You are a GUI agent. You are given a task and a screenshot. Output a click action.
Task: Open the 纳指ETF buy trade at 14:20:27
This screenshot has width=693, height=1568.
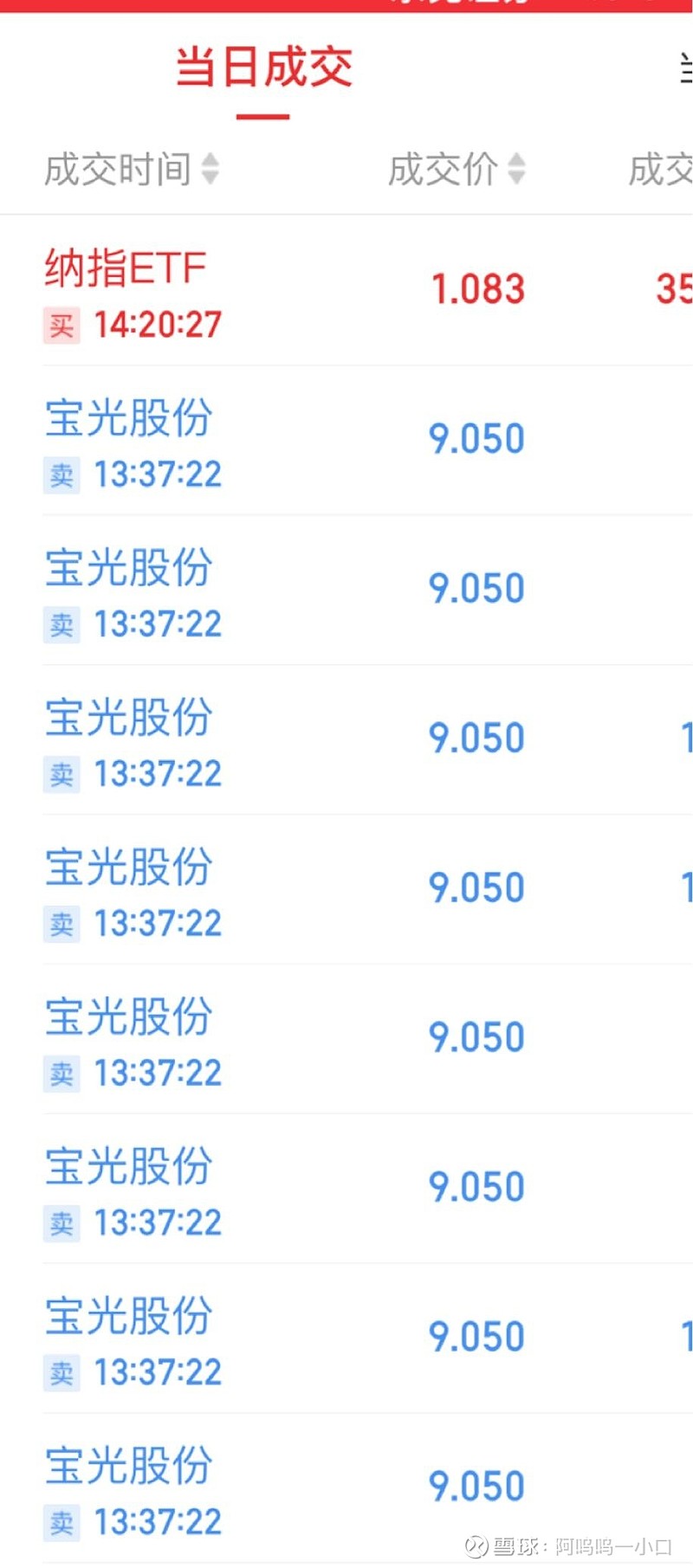(346, 291)
